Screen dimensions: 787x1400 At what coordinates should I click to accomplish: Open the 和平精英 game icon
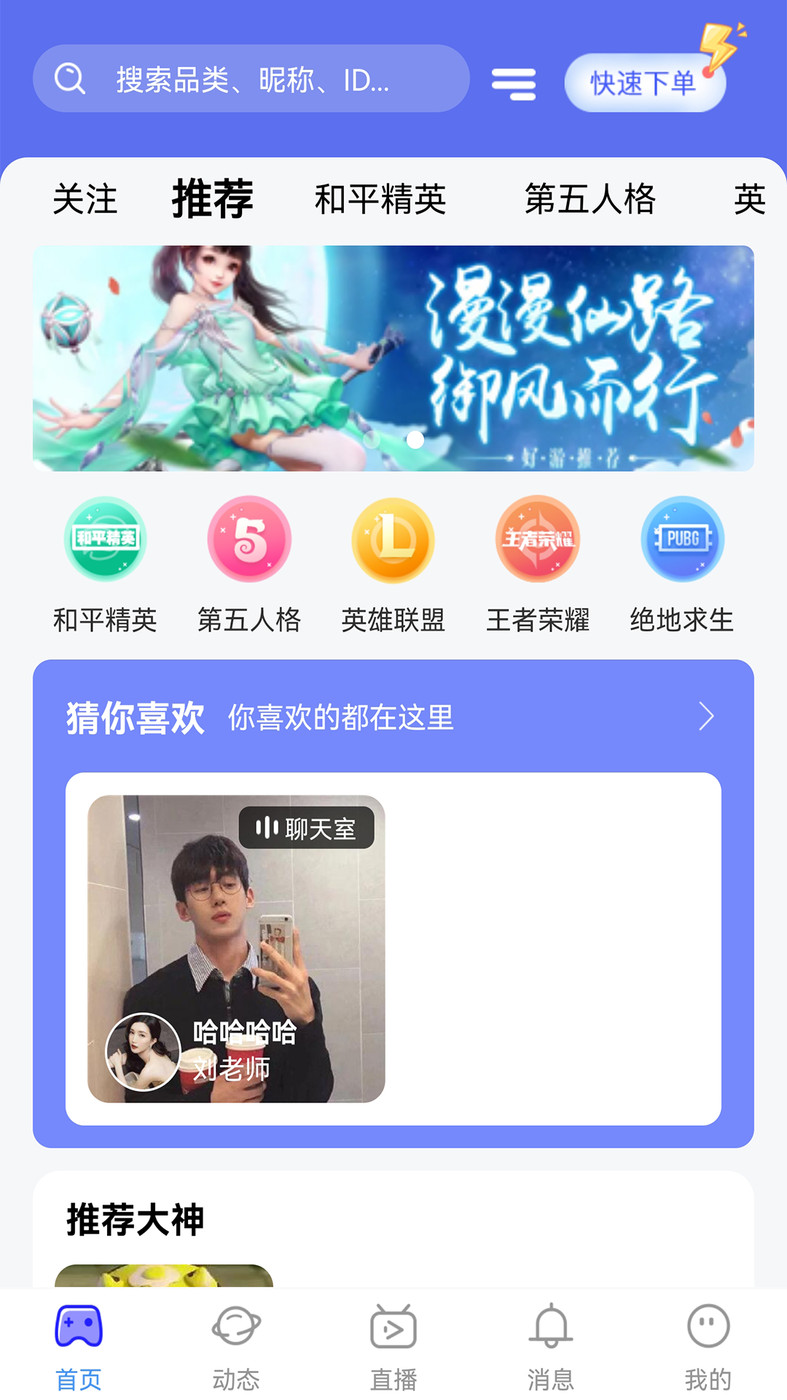(104, 538)
